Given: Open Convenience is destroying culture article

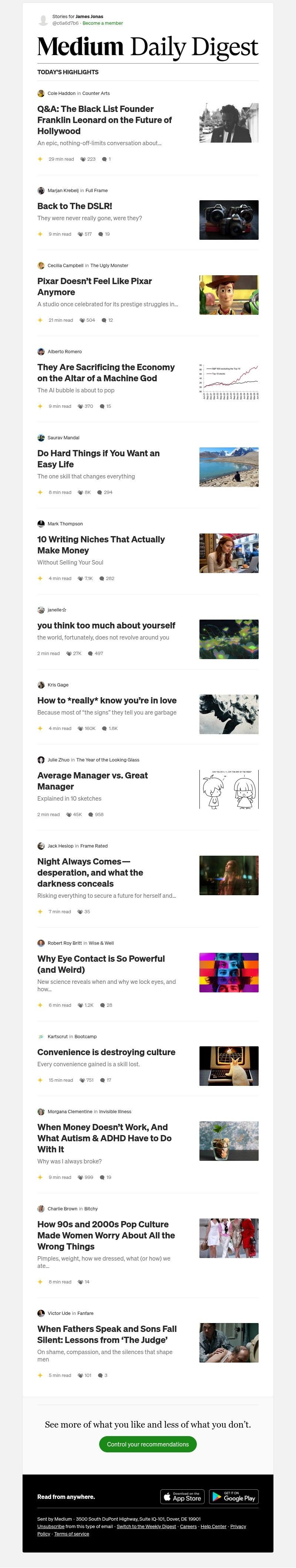Looking at the screenshot, I should coord(106,1052).
